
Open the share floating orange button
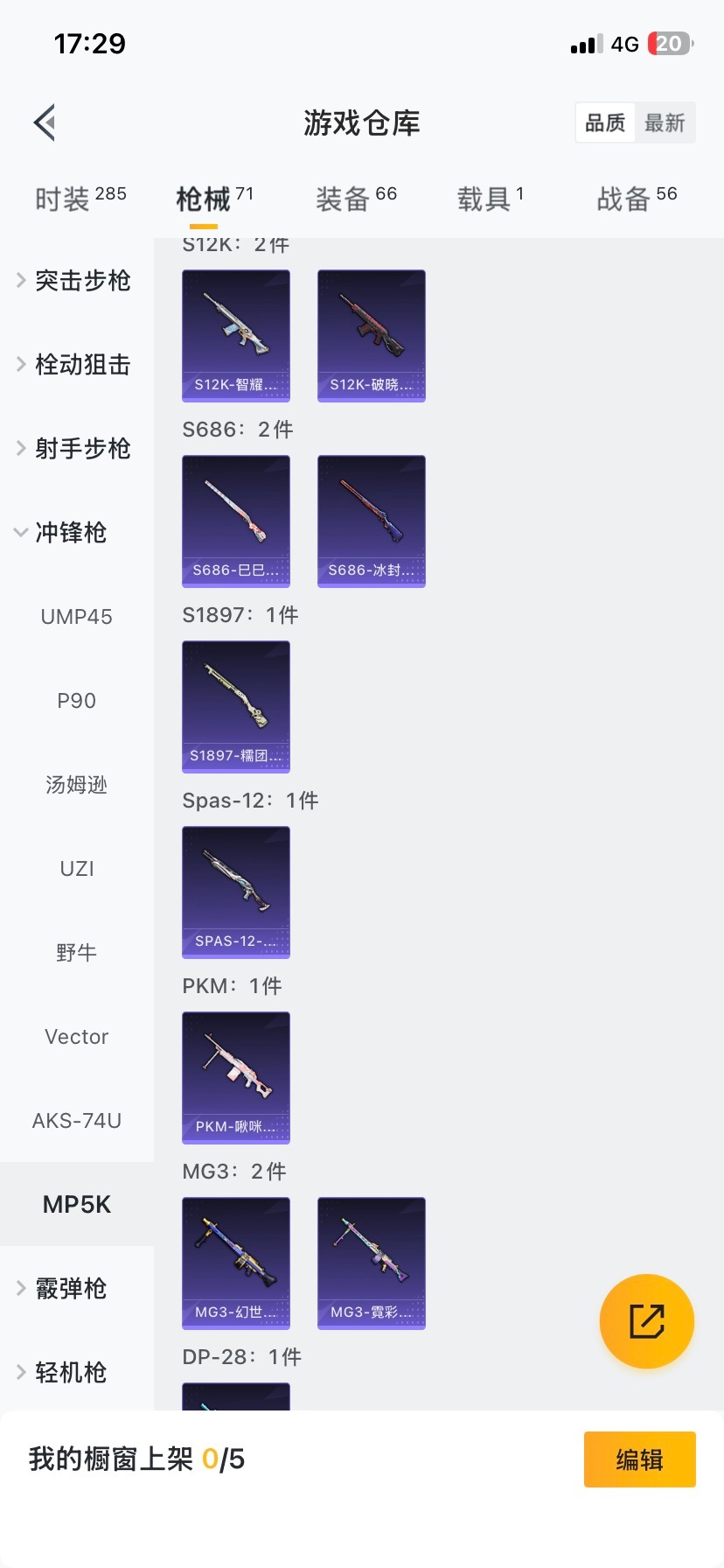(646, 1320)
